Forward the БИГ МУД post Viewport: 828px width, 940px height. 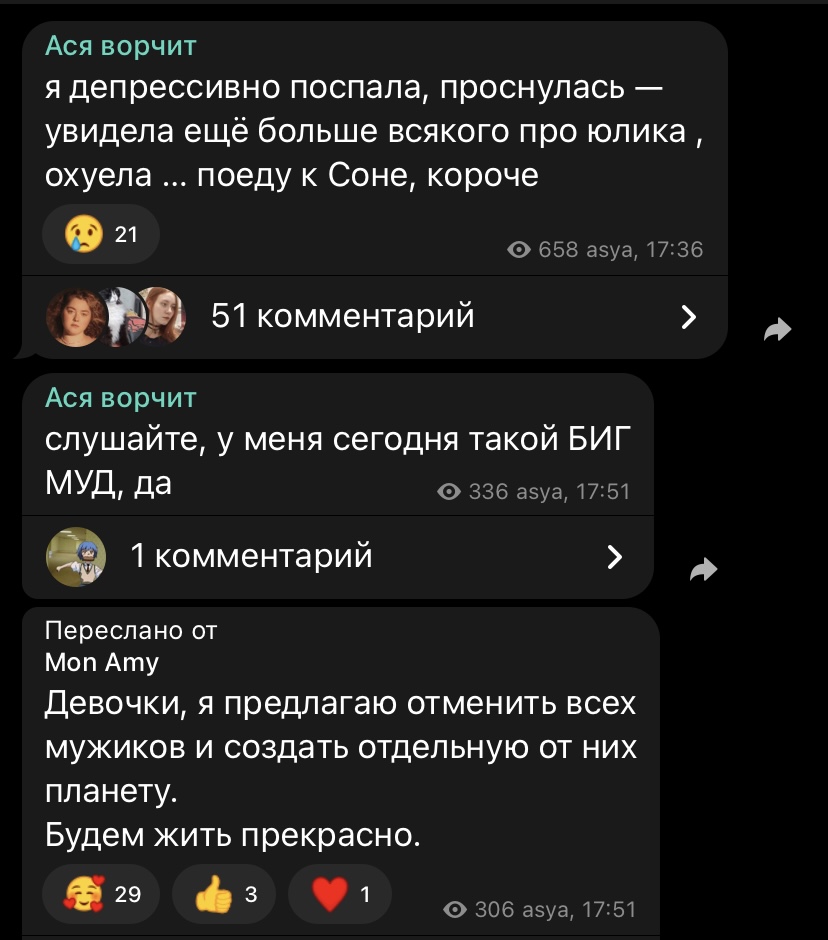click(x=704, y=570)
